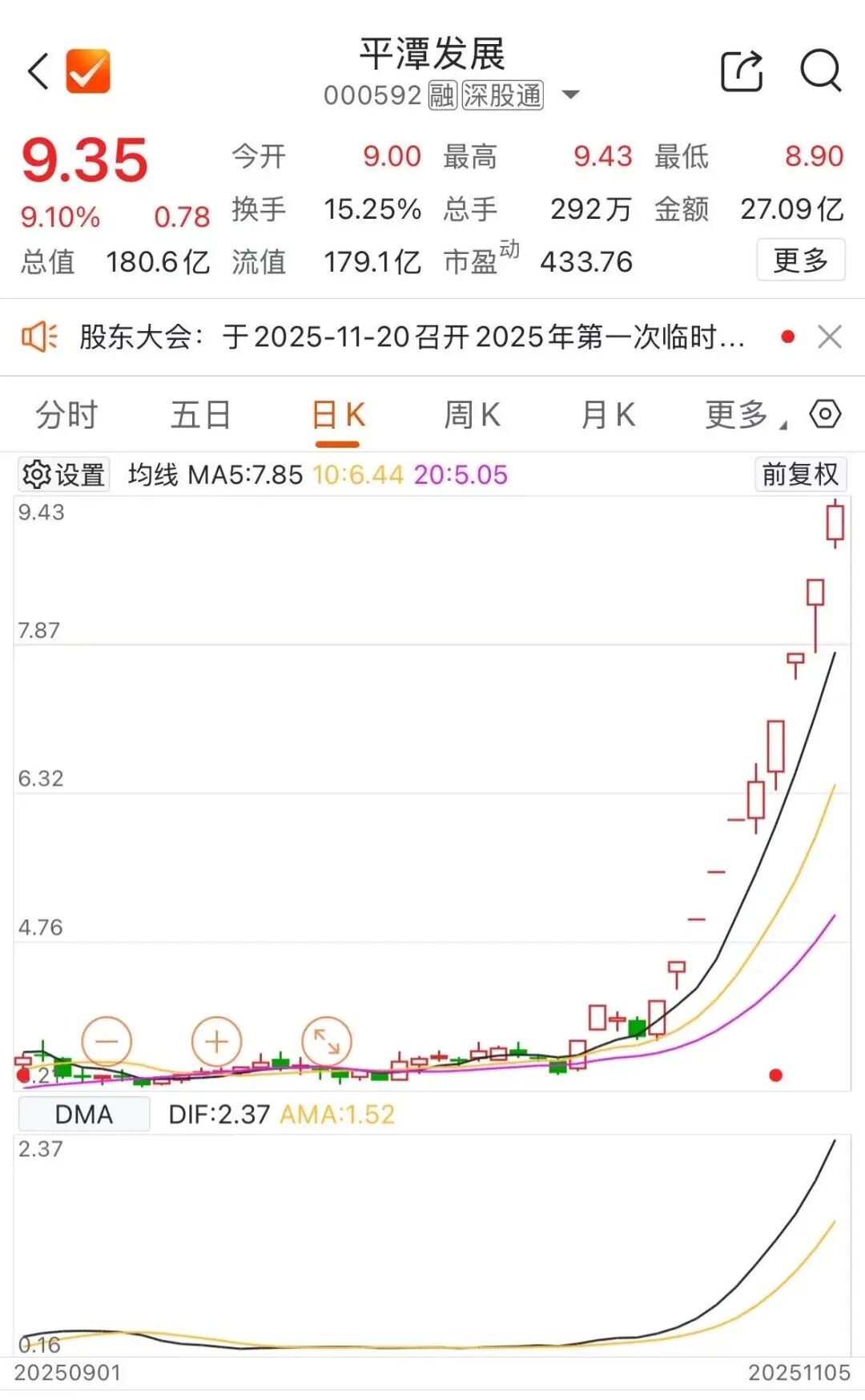This screenshot has height=1400, width=865.
Task: Zoom out using the minus circle on chart
Action: coord(107,1039)
